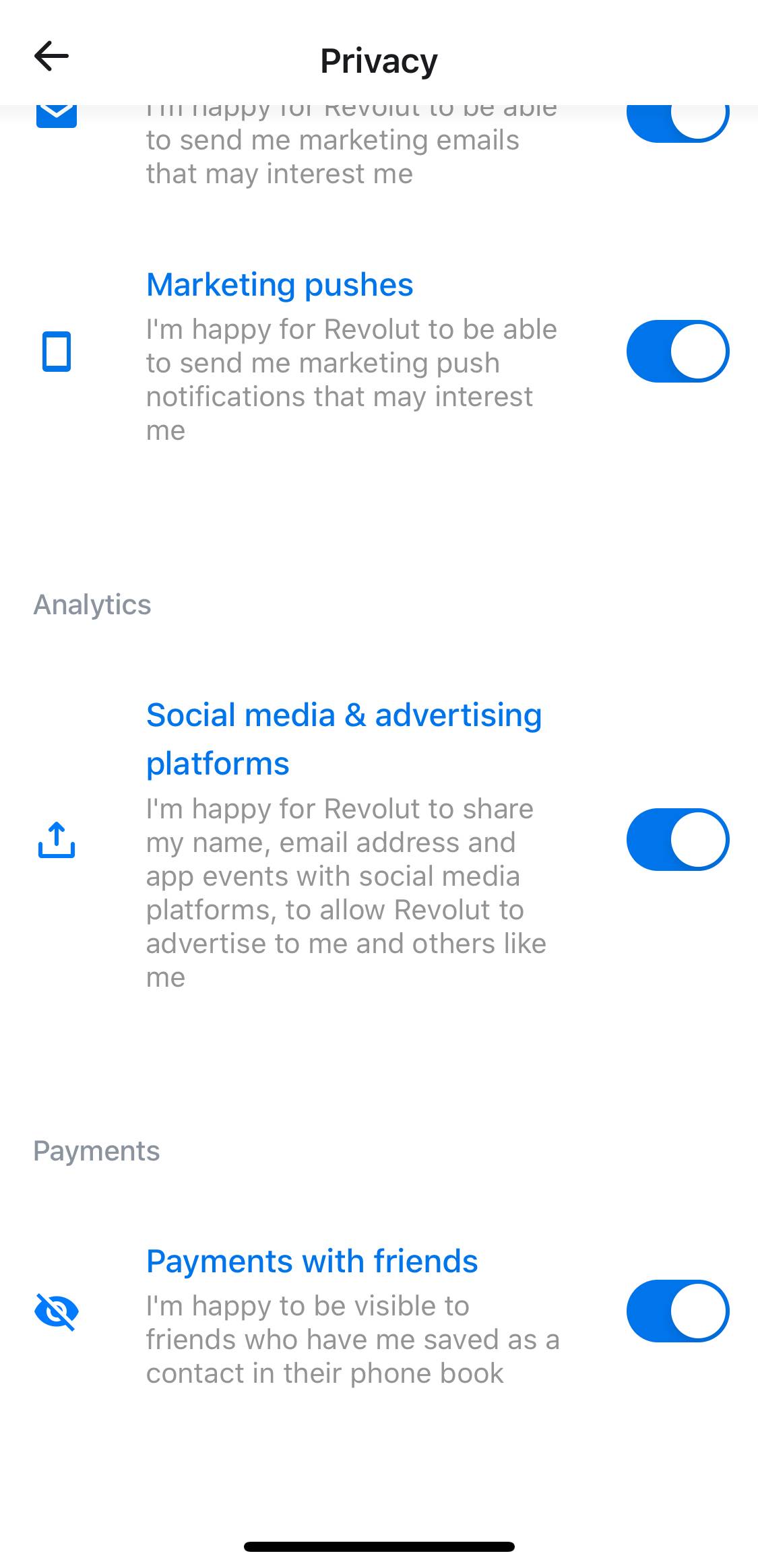Turn off the marketing emails switch
The width and height of the screenshot is (758, 1568).
[x=677, y=121]
